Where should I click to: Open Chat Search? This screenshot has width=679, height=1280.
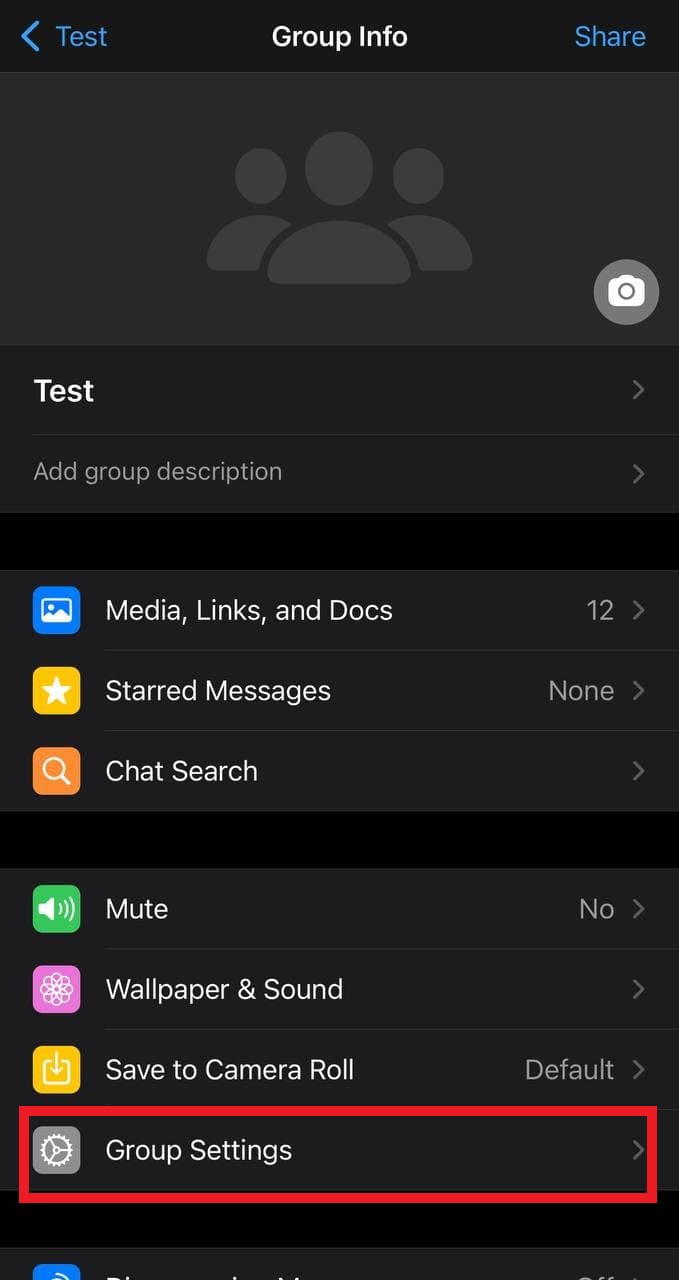[339, 771]
